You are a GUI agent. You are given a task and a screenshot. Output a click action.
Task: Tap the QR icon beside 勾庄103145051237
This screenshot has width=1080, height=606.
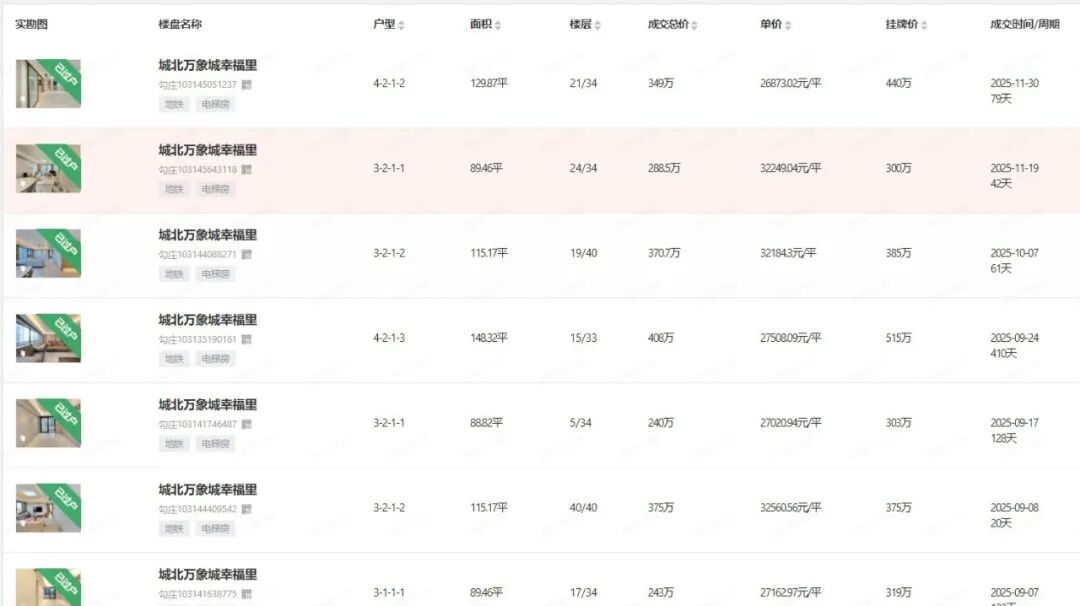(x=247, y=85)
